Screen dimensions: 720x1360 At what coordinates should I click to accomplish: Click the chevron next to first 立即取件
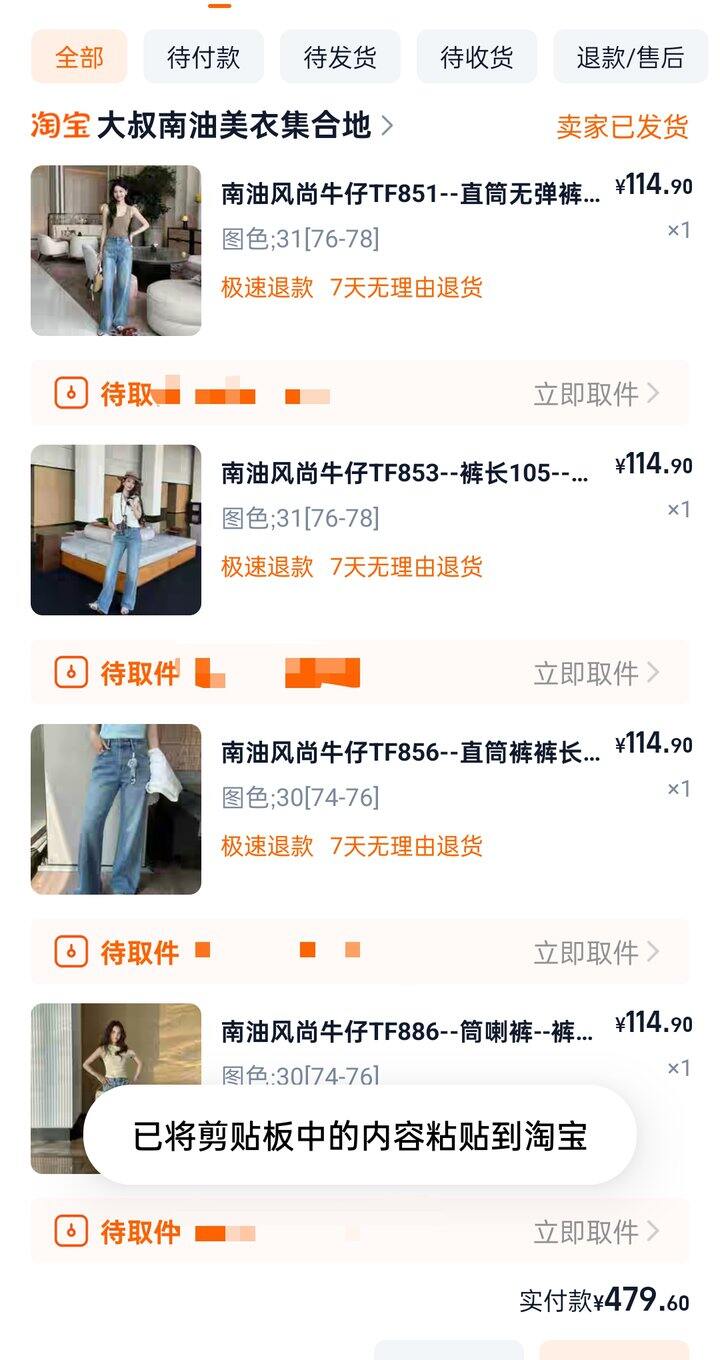click(655, 394)
